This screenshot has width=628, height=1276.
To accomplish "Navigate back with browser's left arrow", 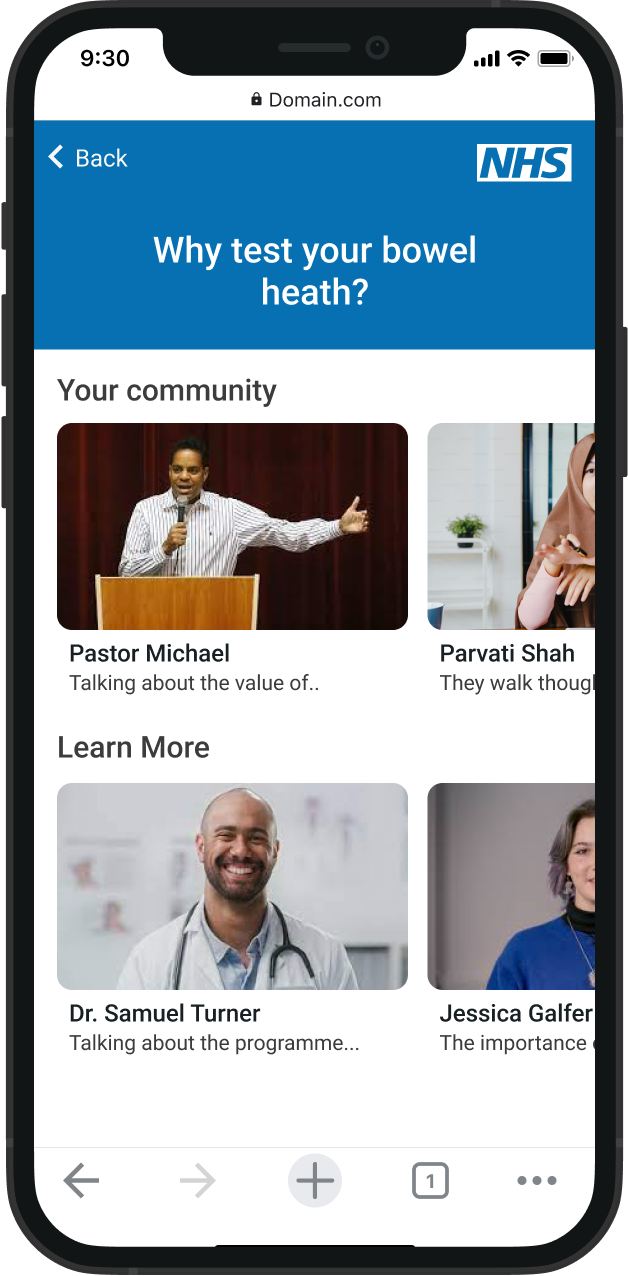I will (x=81, y=1181).
